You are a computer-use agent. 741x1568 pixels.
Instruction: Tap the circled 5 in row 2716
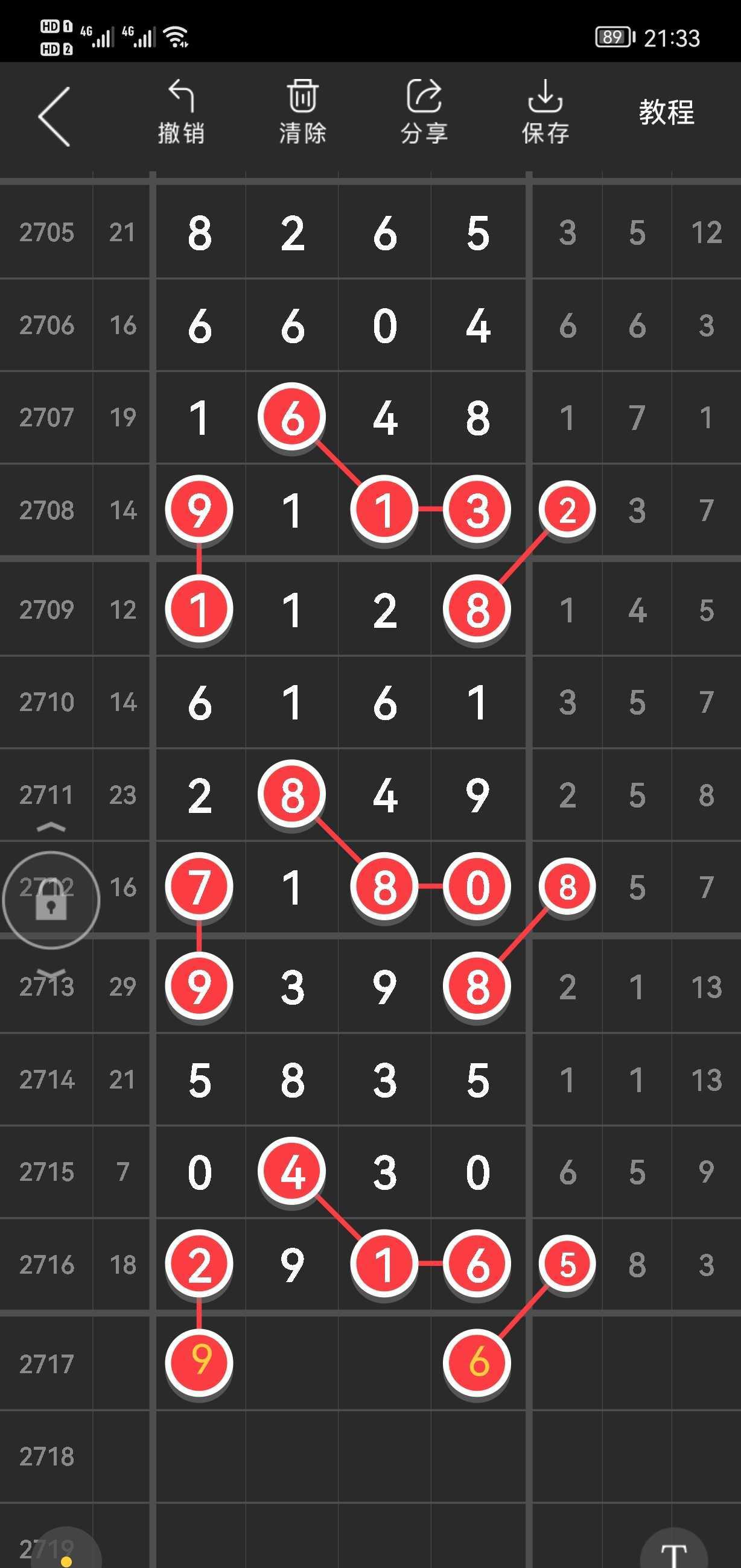(567, 1264)
